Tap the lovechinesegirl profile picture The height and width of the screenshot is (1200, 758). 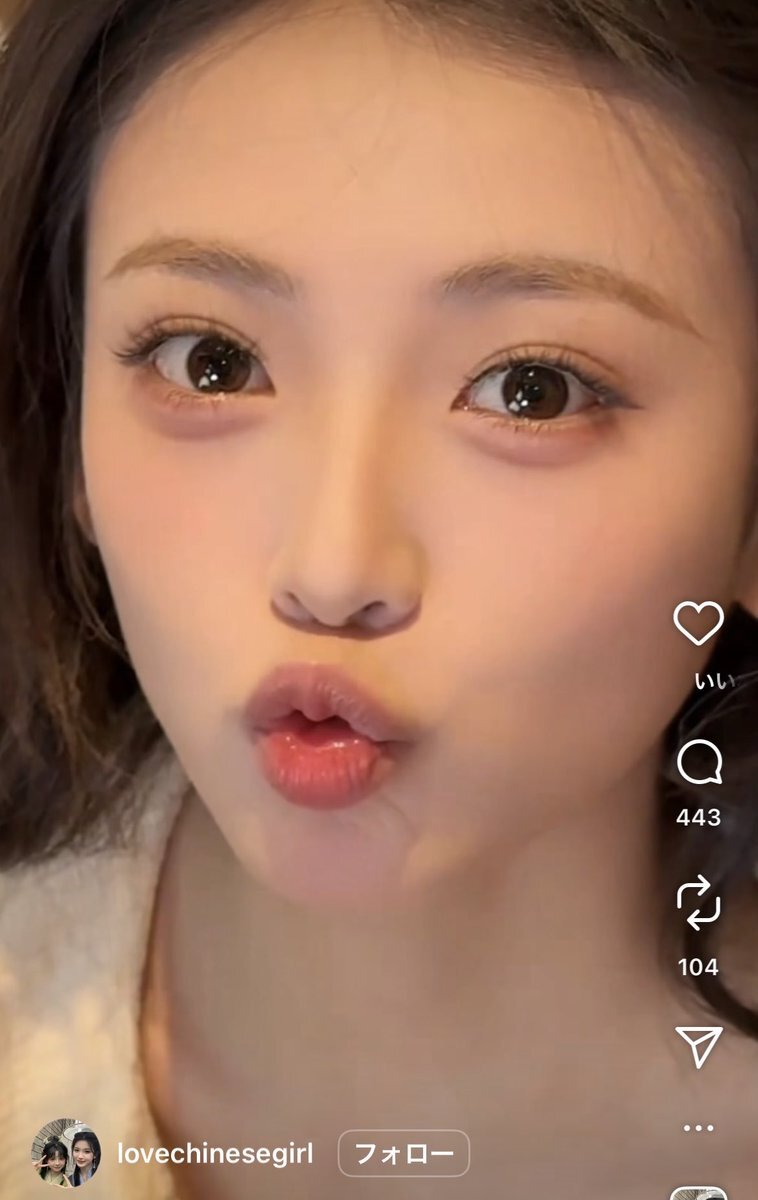[66, 1153]
